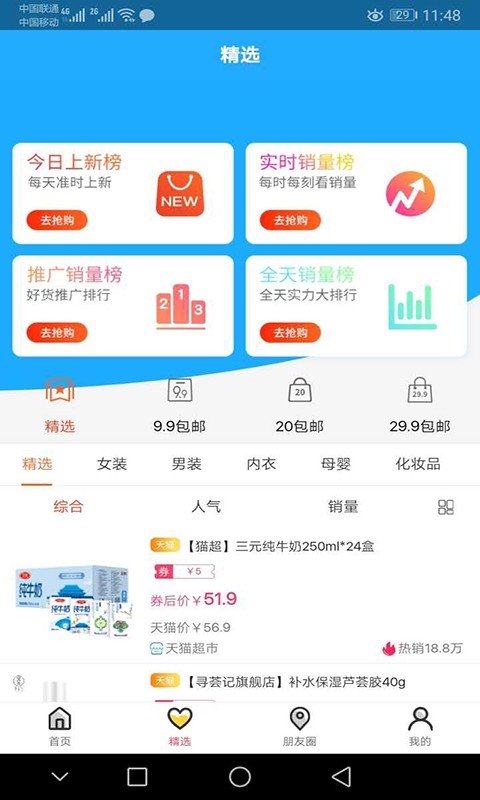The width and height of the screenshot is (480, 800).
Task: Tap 去抢购 under 今日上新榜
Action: [x=57, y=220]
